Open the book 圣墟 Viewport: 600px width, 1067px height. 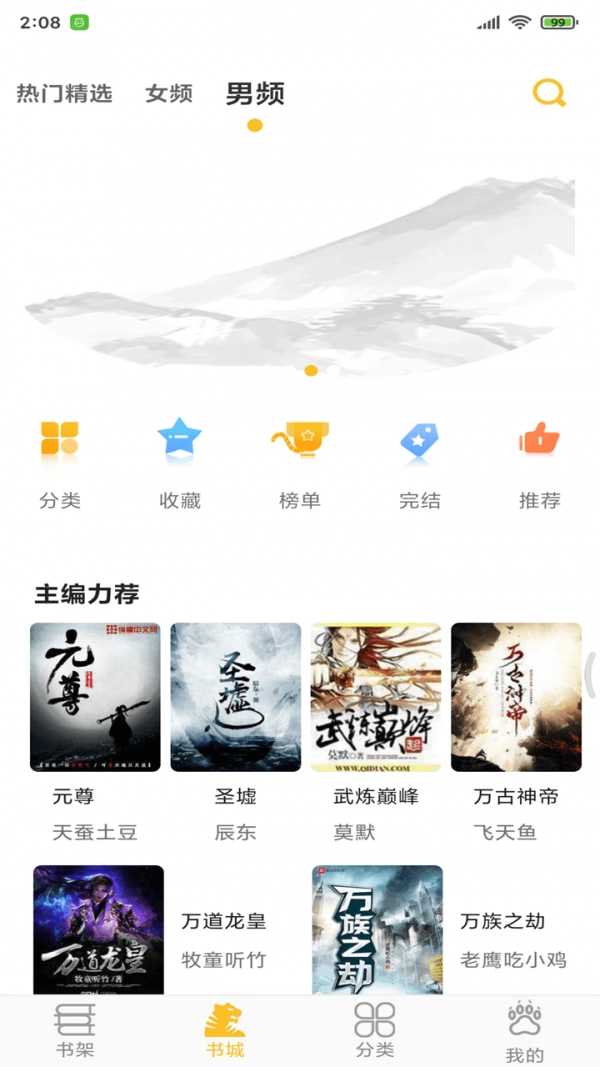click(235, 697)
